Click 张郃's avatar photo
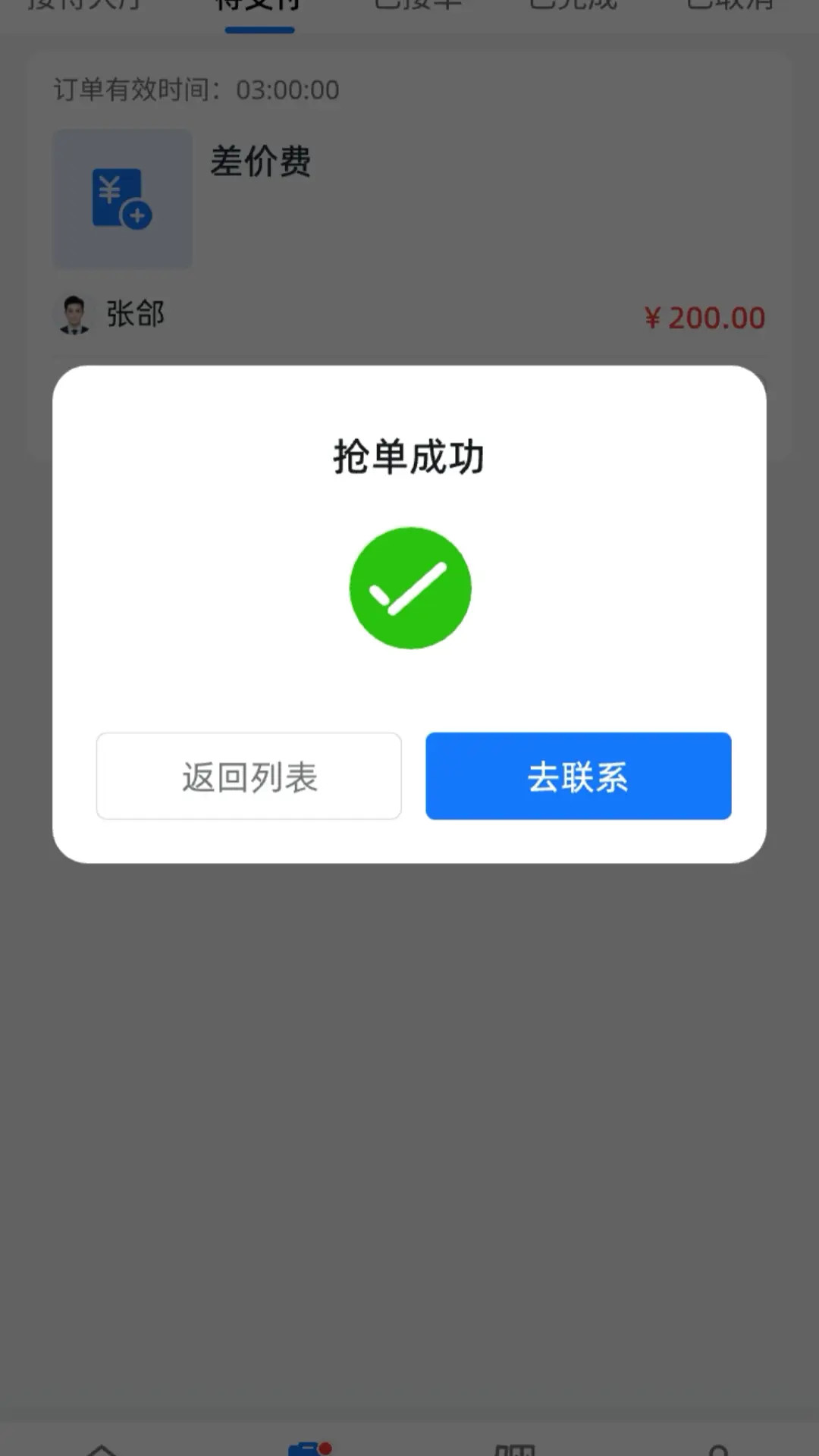Screen dimensions: 819x1456 [x=73, y=312]
